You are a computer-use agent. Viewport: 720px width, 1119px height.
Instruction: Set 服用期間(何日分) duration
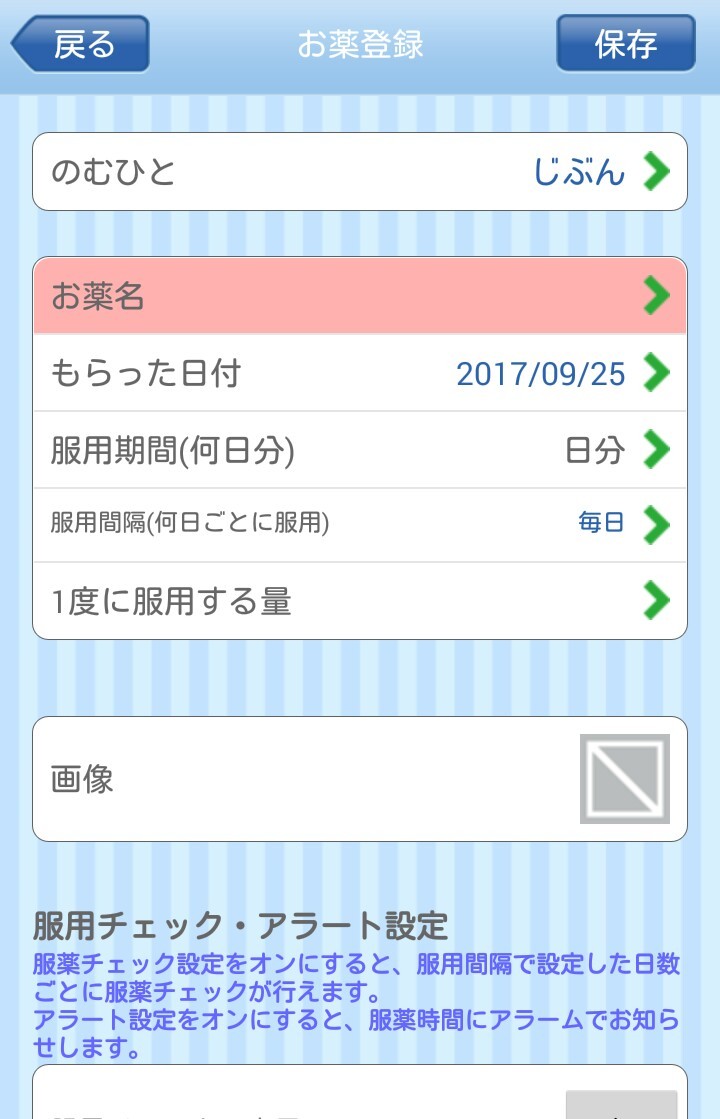point(360,450)
